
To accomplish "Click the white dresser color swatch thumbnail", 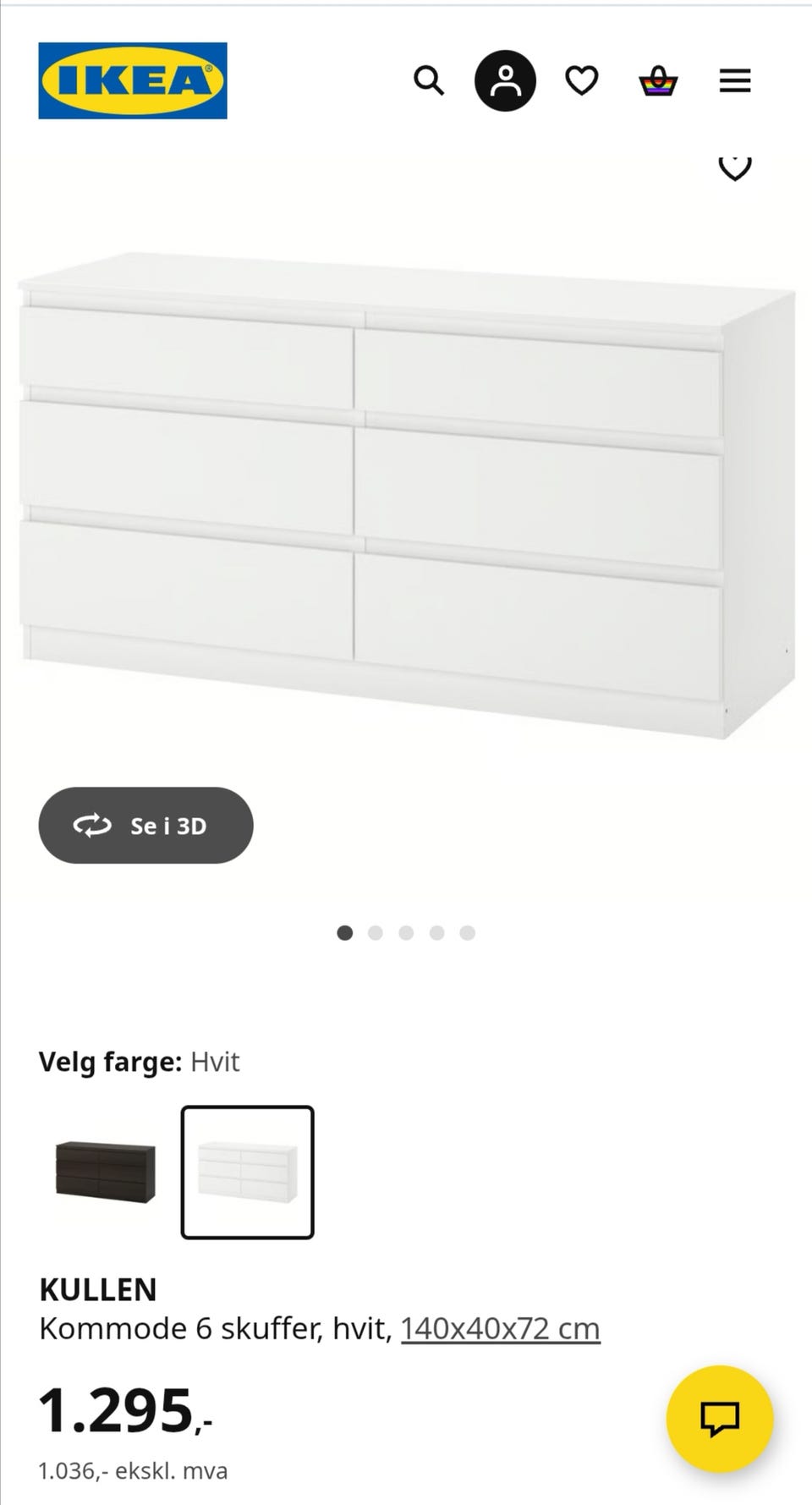I will 247,1173.
